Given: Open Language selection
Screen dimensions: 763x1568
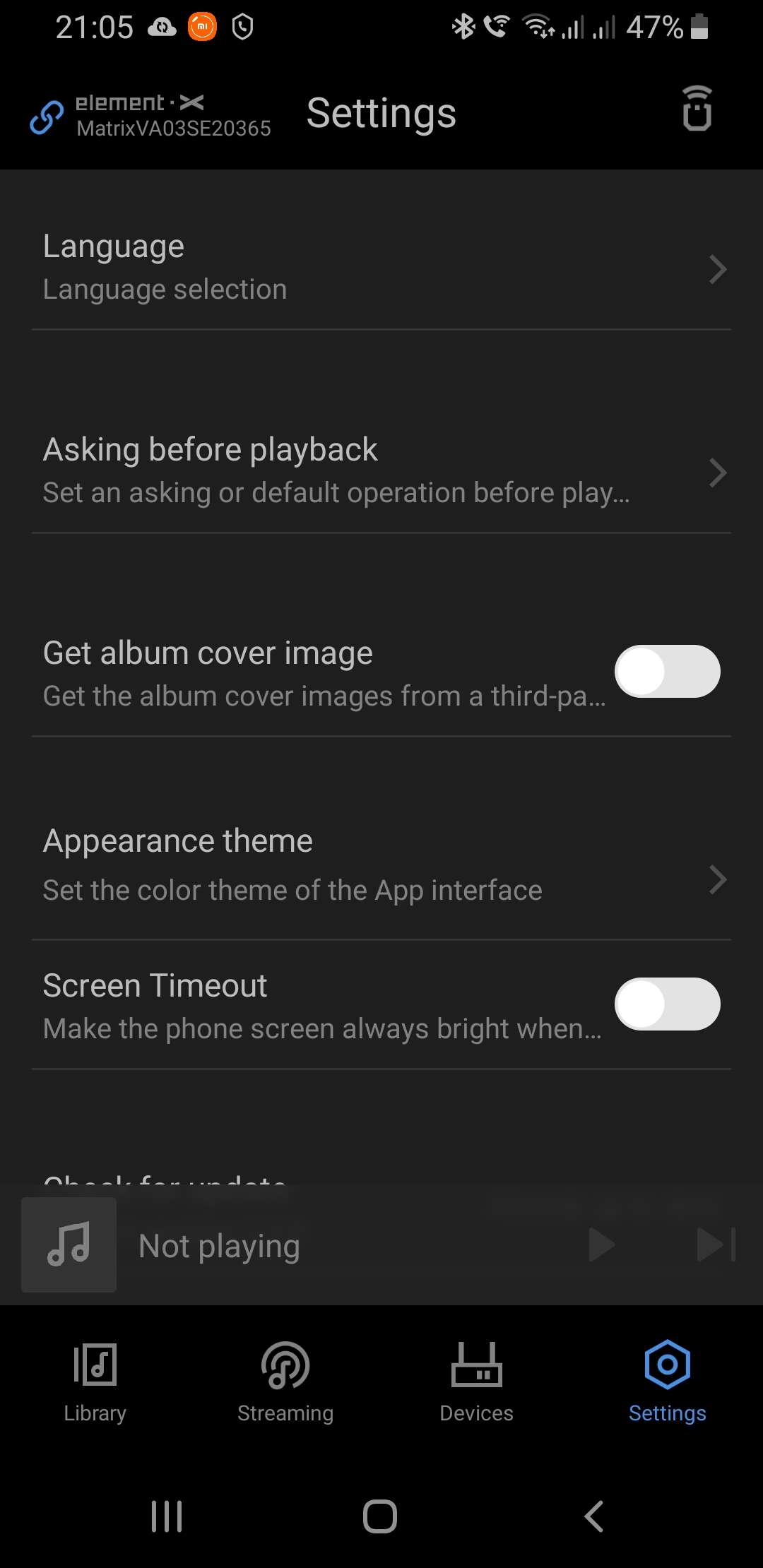Looking at the screenshot, I should pyautogui.click(x=381, y=268).
